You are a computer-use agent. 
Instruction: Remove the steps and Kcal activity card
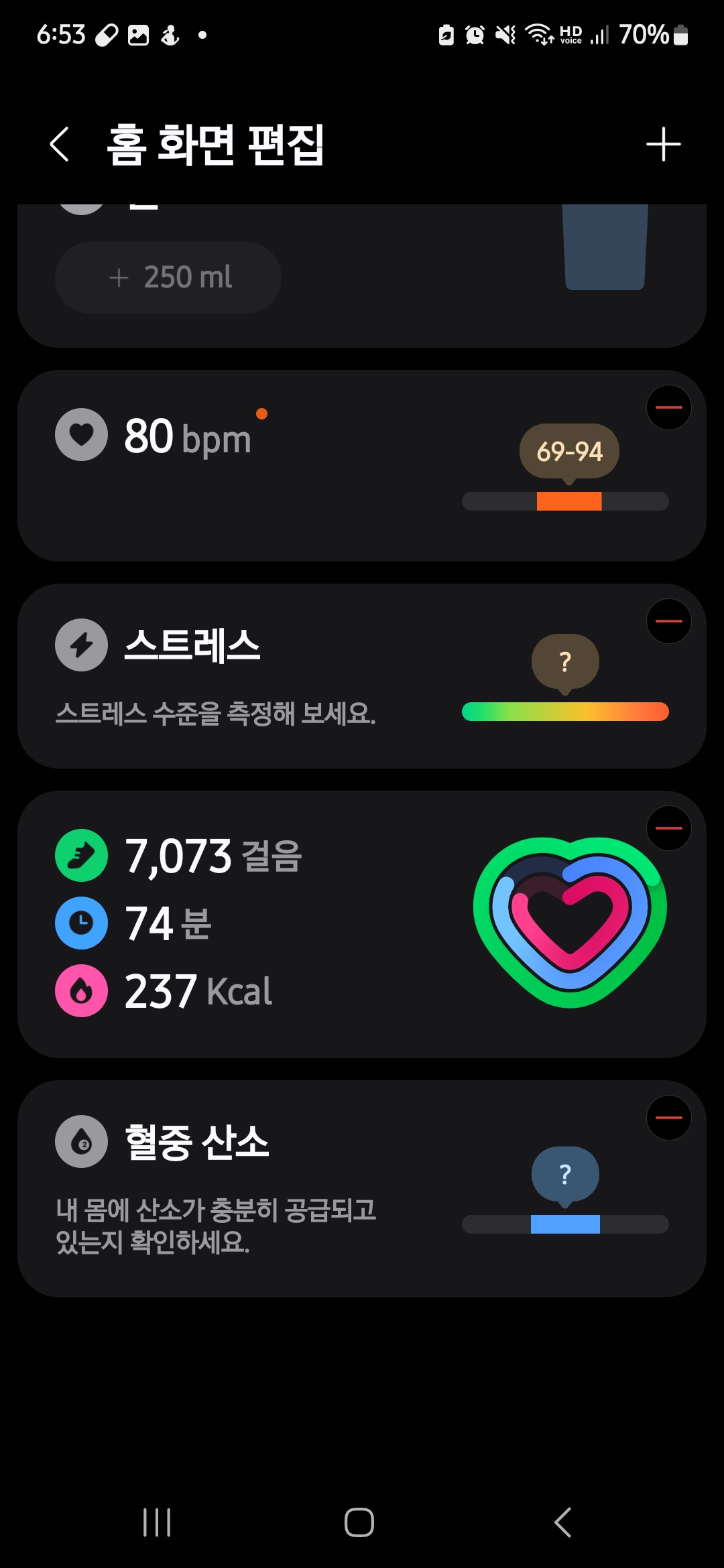click(668, 828)
